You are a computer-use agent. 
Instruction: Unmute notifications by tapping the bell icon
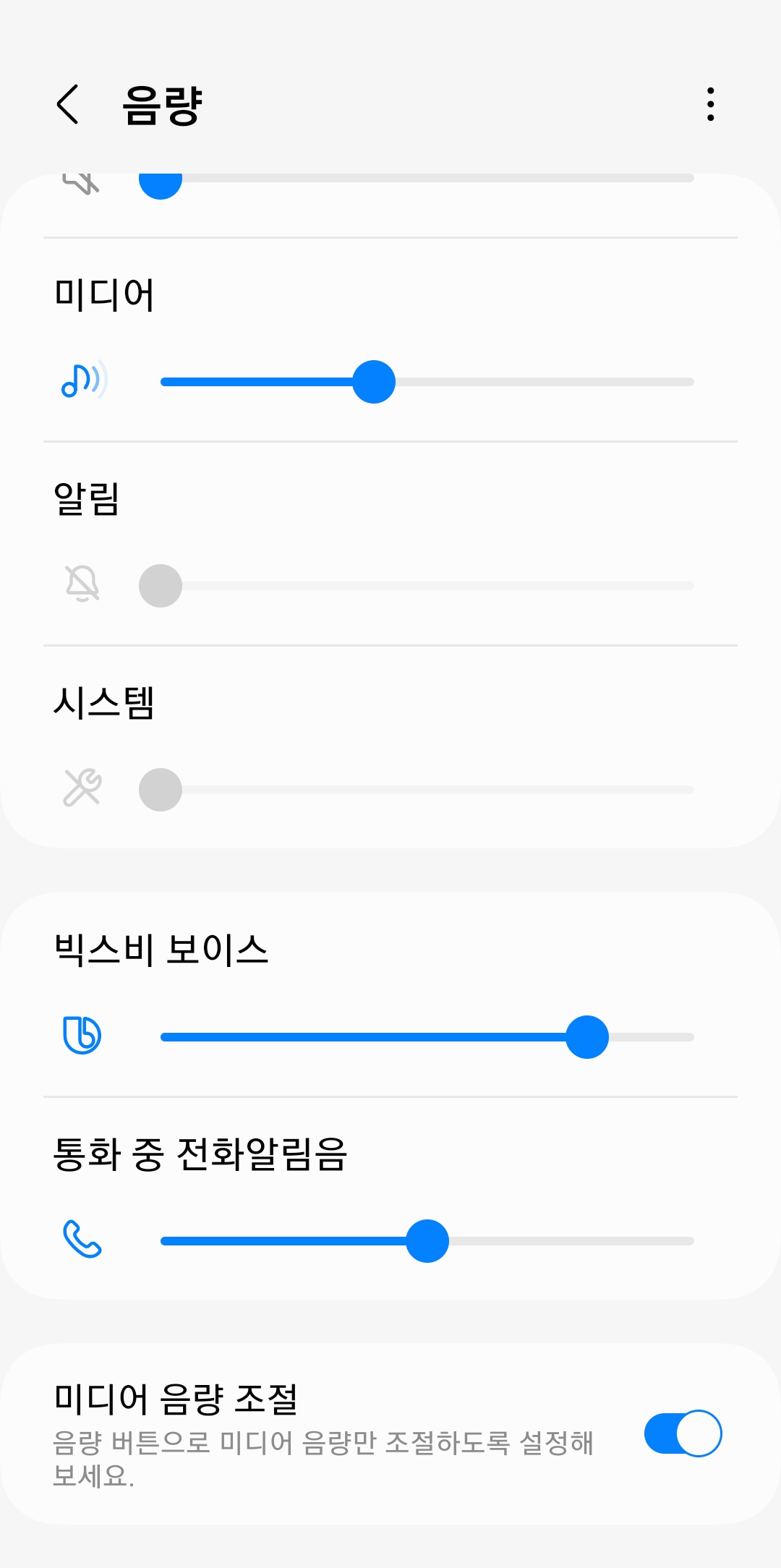pyautogui.click(x=81, y=584)
